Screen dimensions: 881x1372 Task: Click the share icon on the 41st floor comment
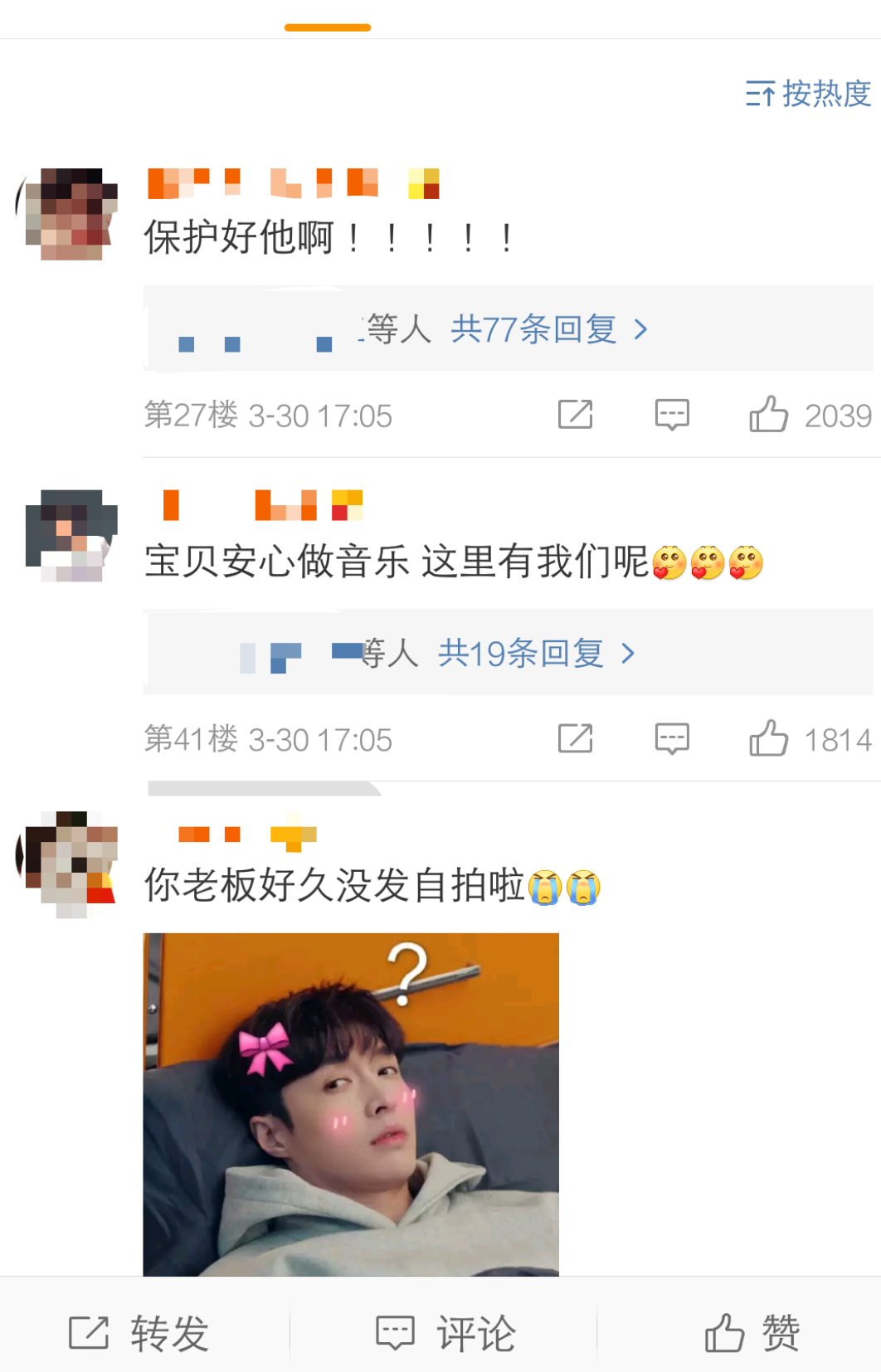577,737
